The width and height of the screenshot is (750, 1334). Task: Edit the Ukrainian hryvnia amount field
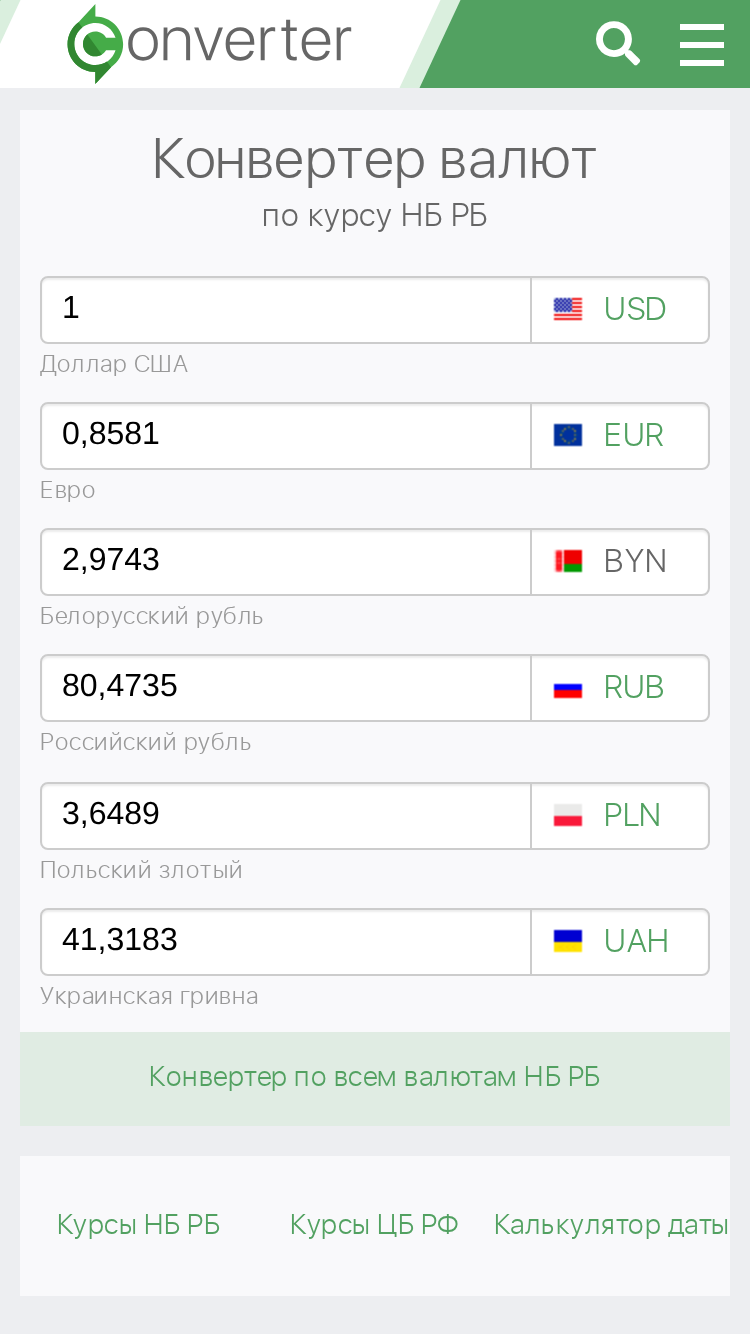coord(286,942)
